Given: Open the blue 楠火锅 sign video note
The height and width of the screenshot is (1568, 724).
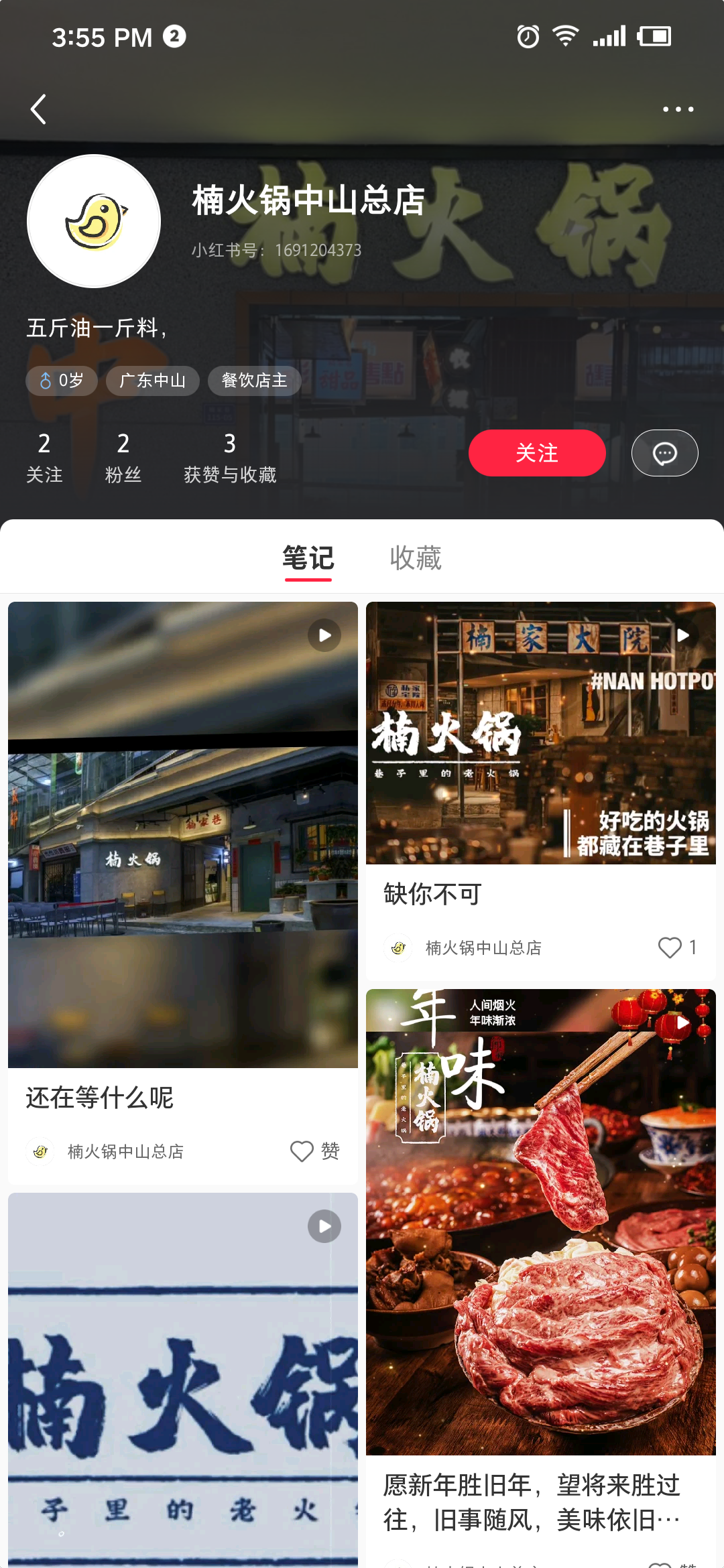Looking at the screenshot, I should click(x=182, y=1380).
